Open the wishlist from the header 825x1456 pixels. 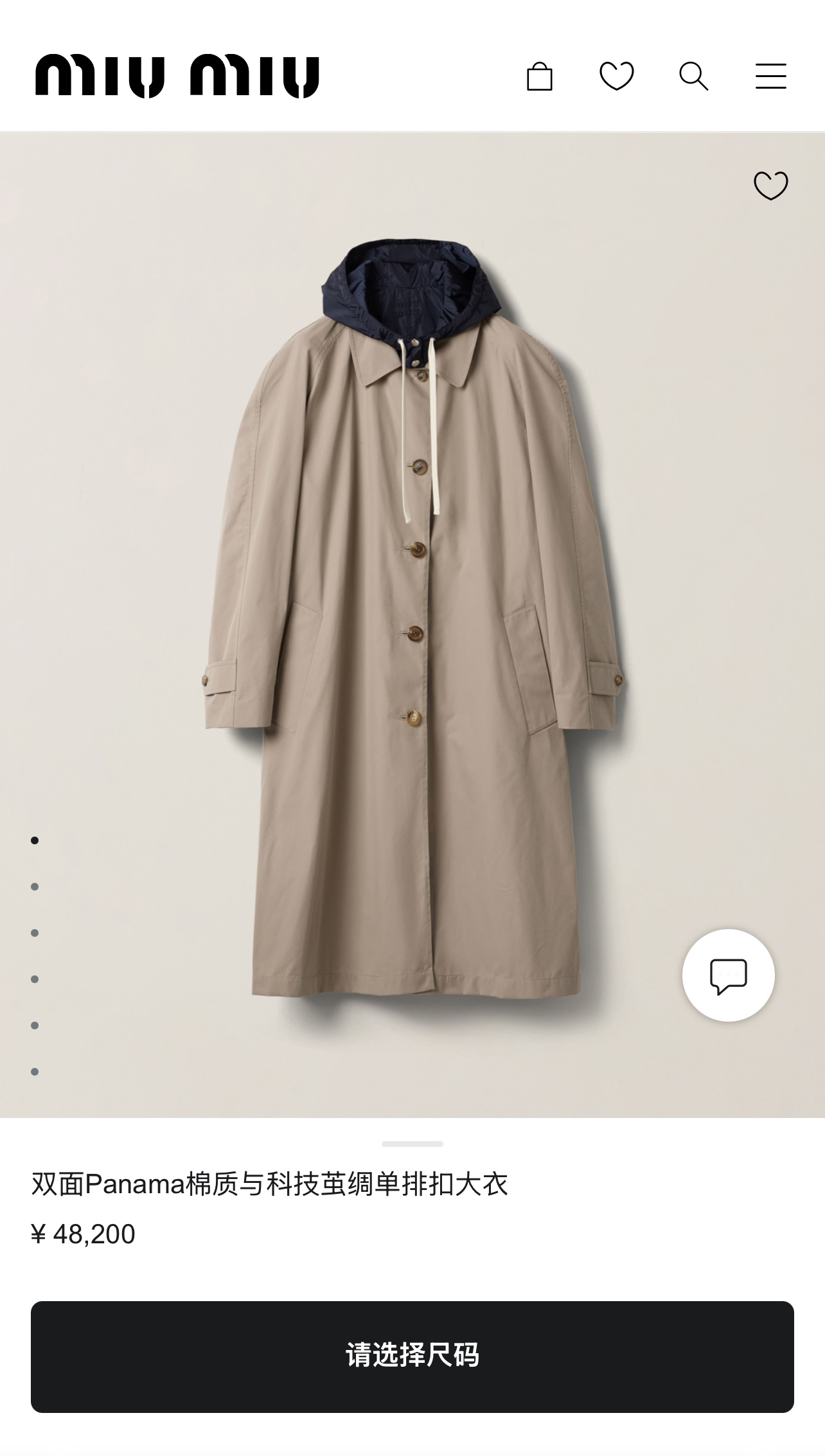click(616, 76)
